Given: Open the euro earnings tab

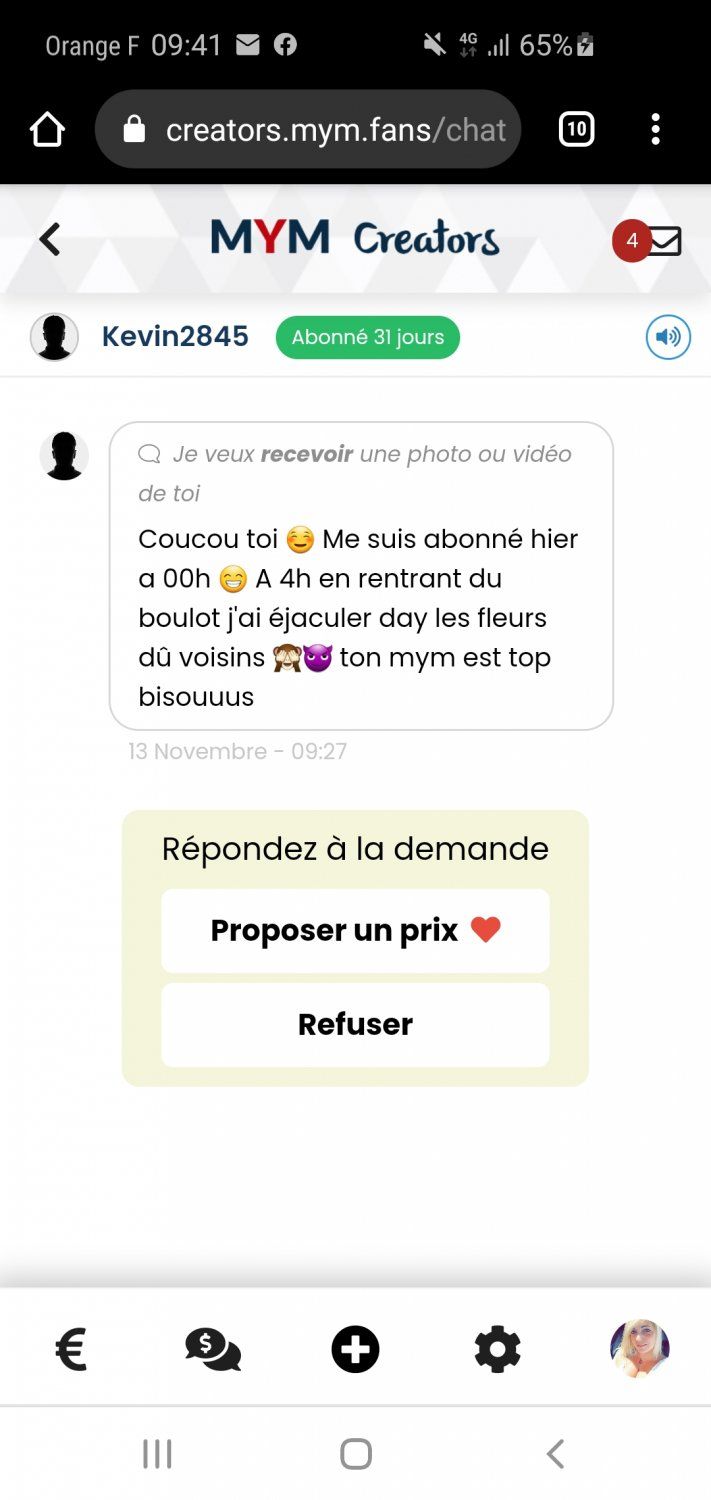Looking at the screenshot, I should point(71,1350).
